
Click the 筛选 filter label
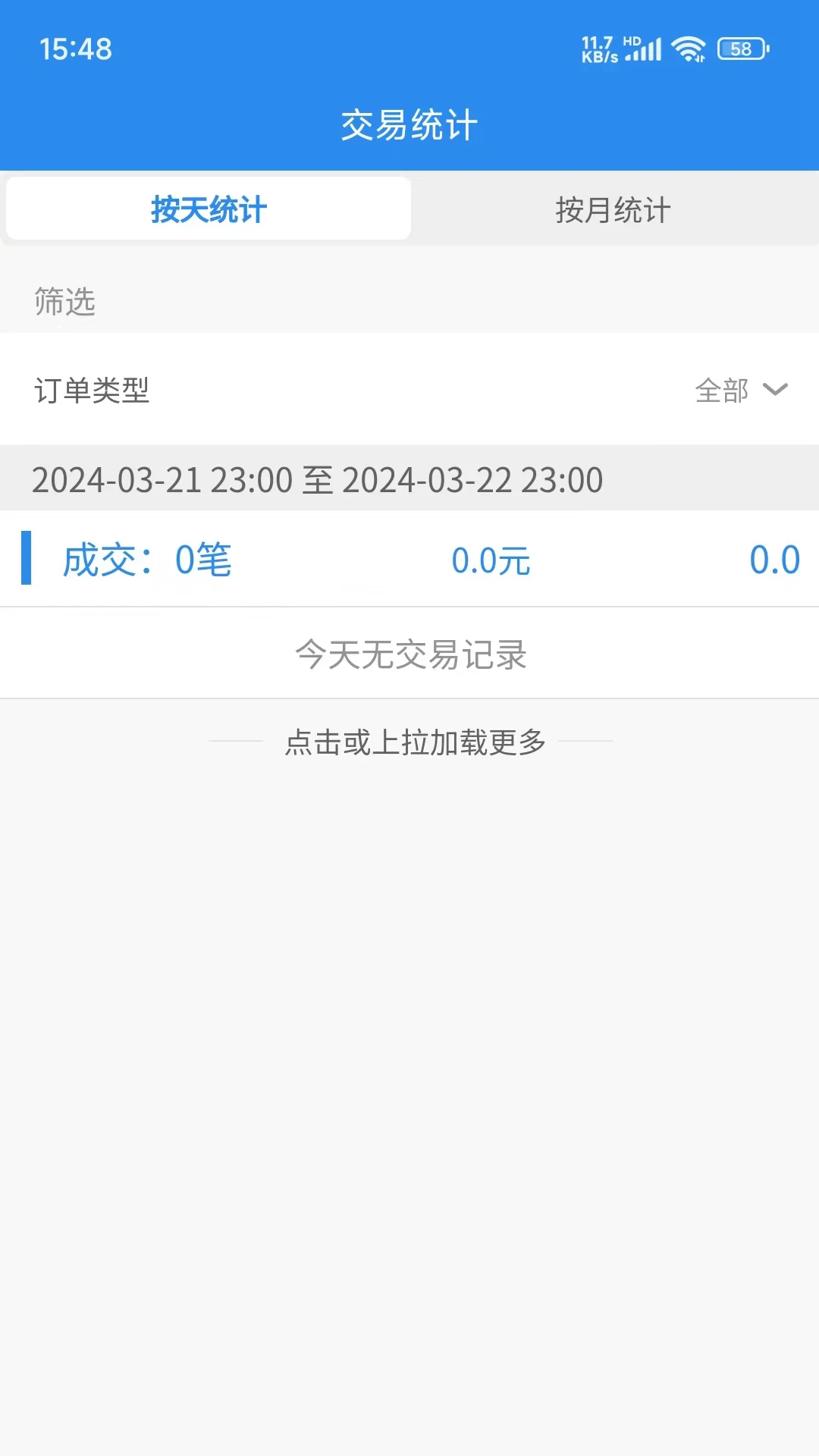pos(63,303)
